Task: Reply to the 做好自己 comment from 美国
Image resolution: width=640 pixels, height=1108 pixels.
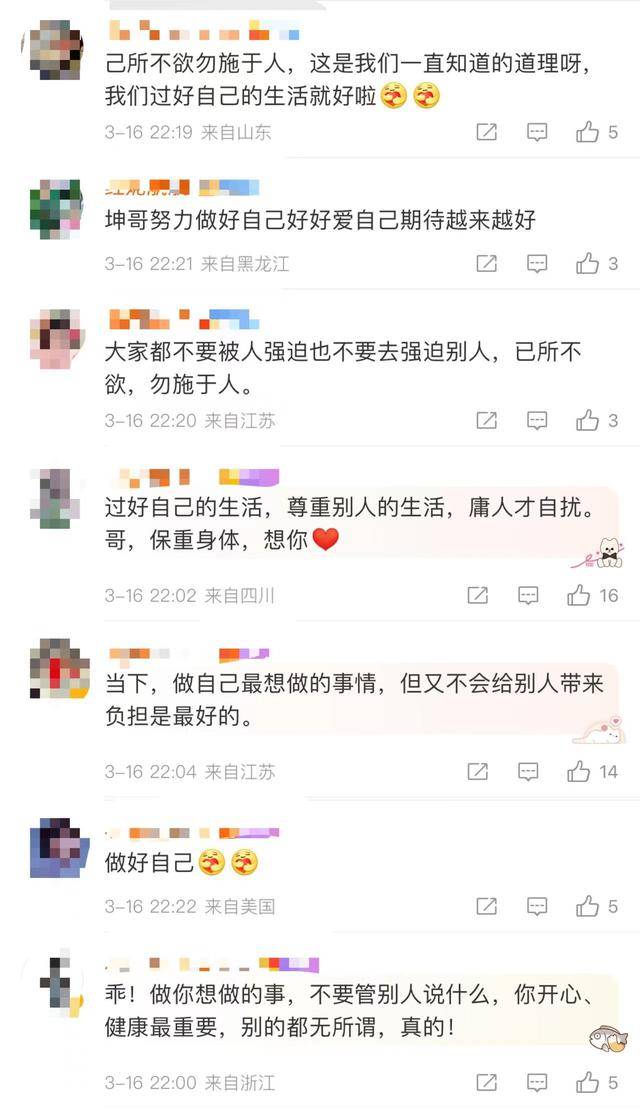Action: click(x=537, y=907)
